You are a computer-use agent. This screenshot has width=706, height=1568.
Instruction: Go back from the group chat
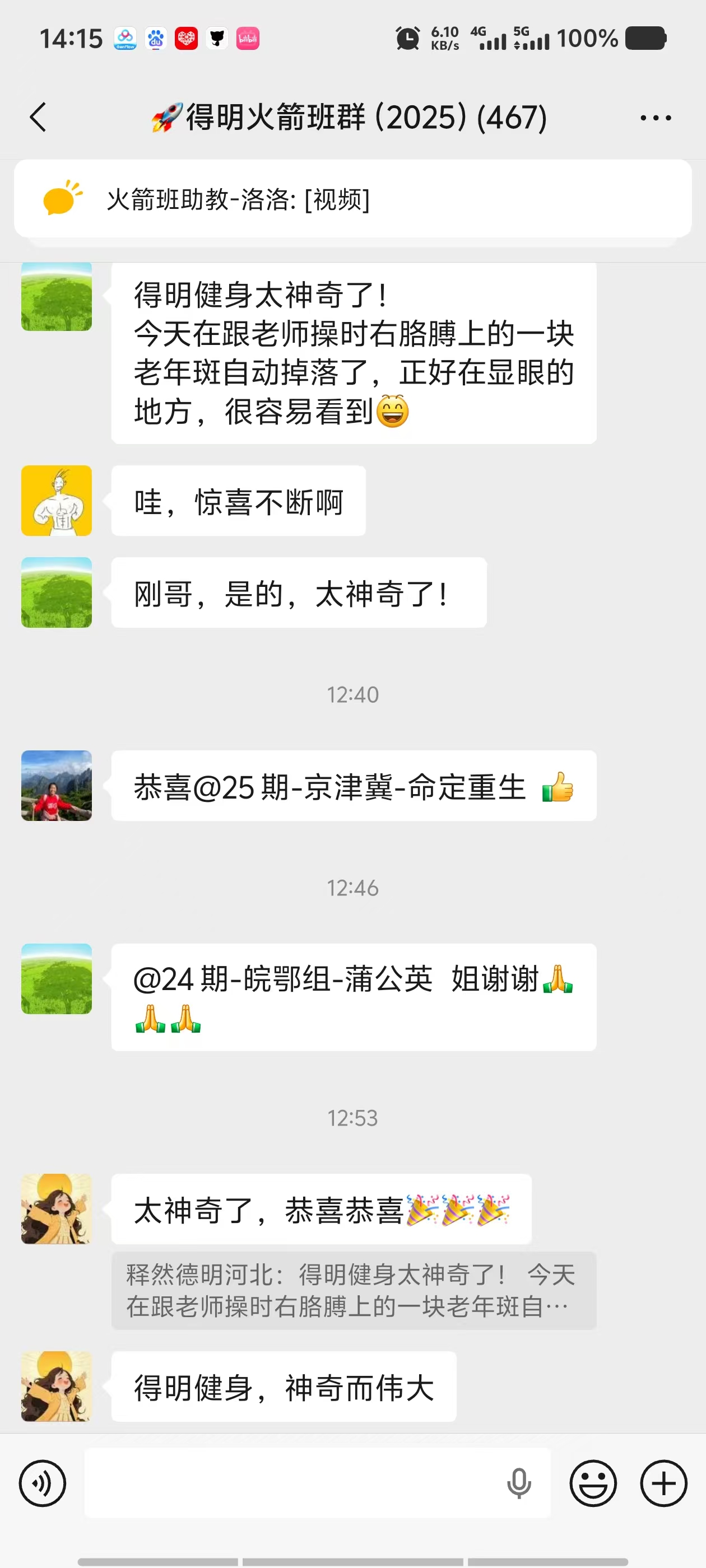click(x=38, y=117)
